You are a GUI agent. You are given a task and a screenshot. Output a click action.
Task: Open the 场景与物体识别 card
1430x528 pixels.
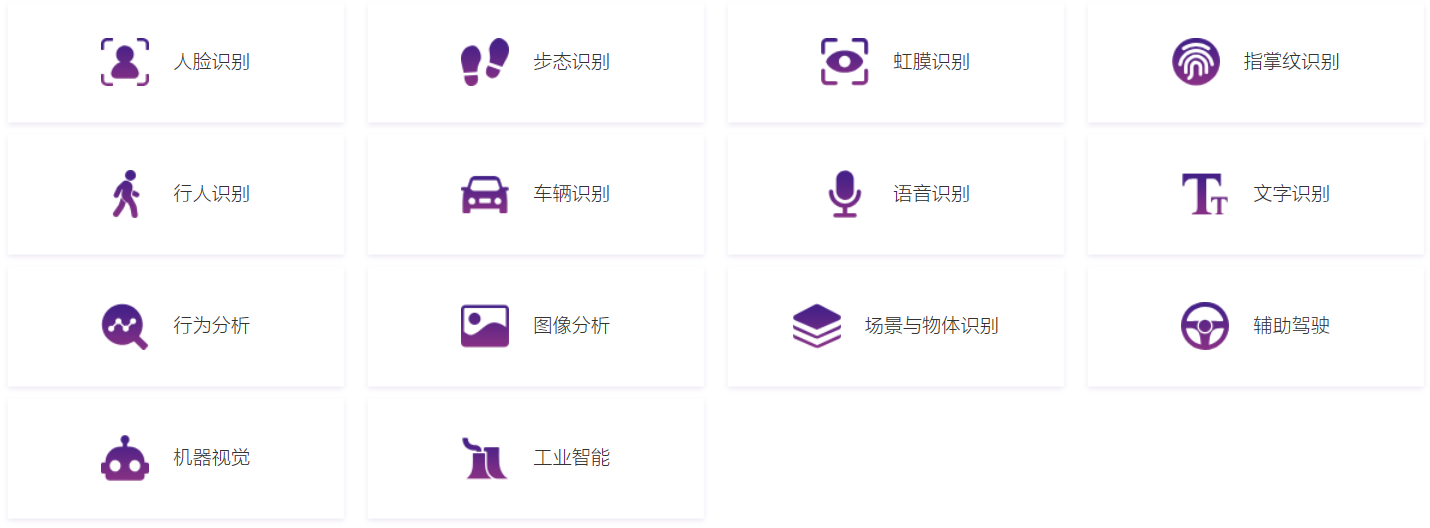tap(896, 326)
